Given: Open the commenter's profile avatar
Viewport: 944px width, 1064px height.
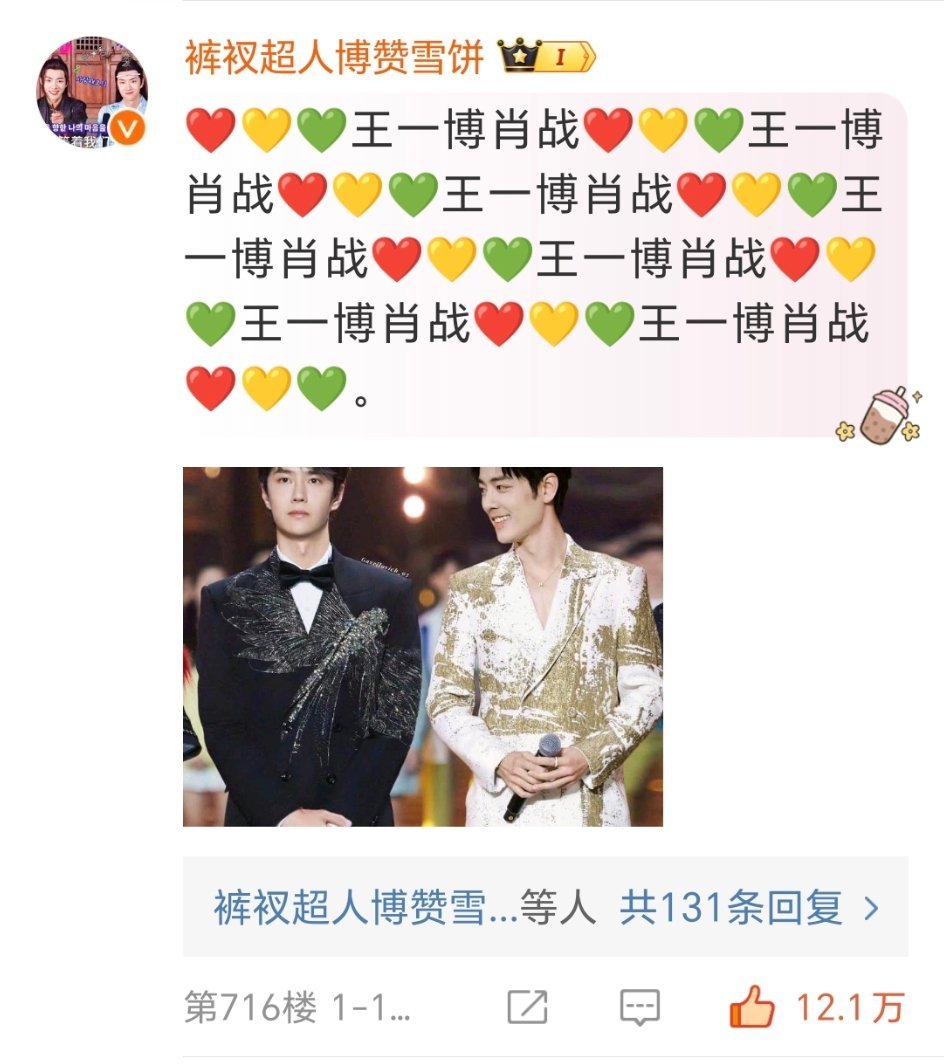Looking at the screenshot, I should pyautogui.click(x=92, y=94).
